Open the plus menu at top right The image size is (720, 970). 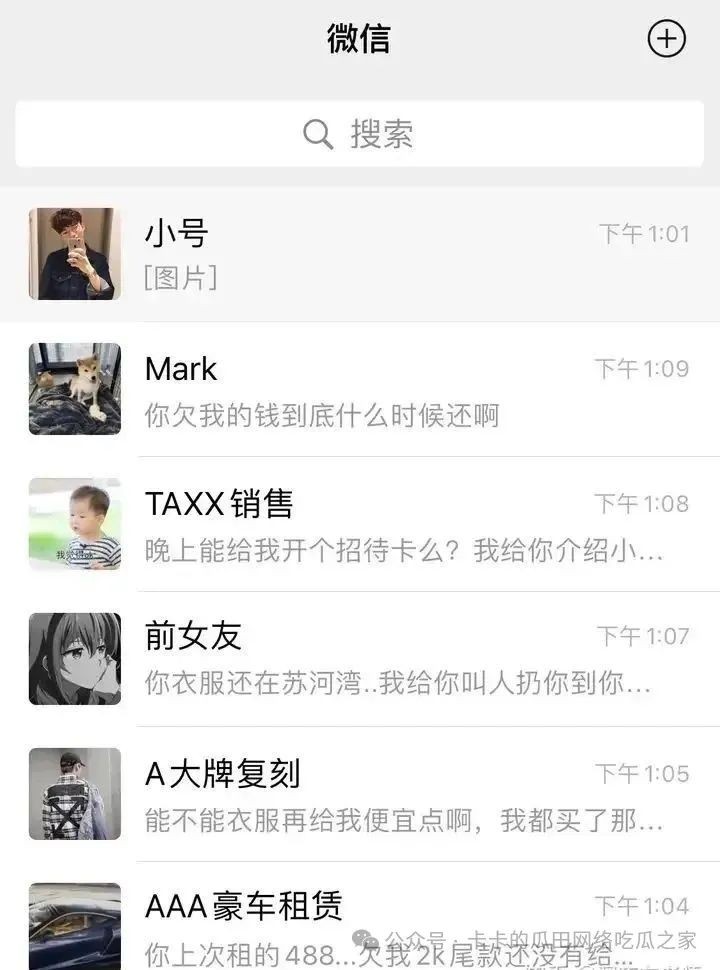tap(667, 39)
